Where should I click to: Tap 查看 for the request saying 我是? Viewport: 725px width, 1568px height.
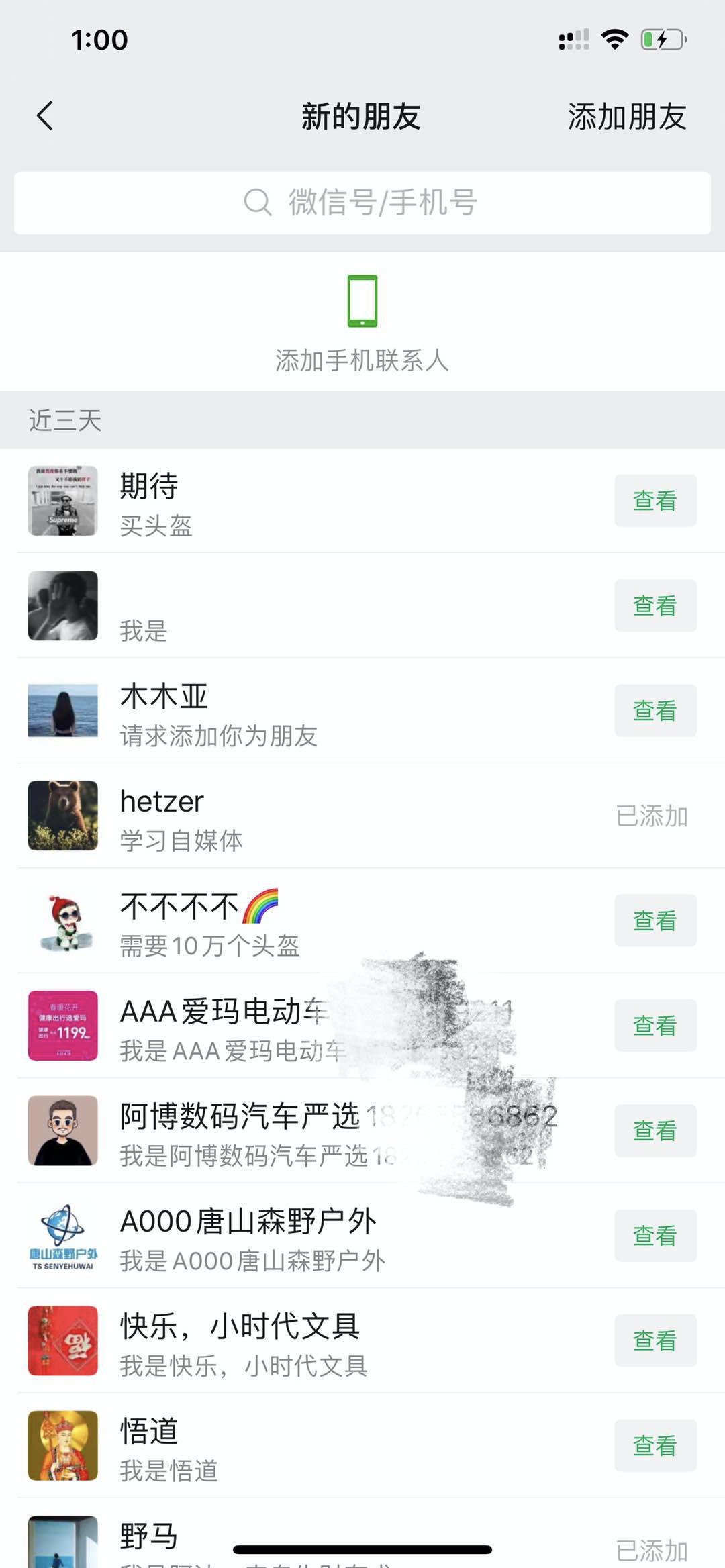(655, 606)
